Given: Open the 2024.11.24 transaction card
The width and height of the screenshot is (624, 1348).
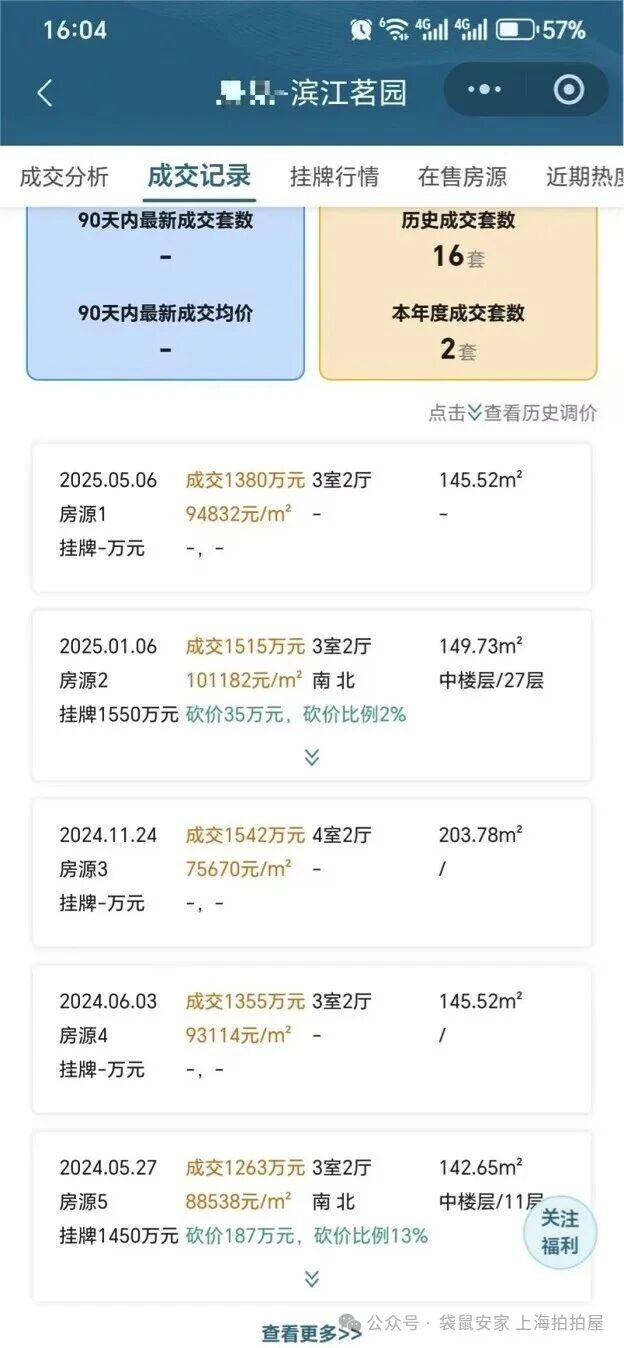Looking at the screenshot, I should point(311,872).
